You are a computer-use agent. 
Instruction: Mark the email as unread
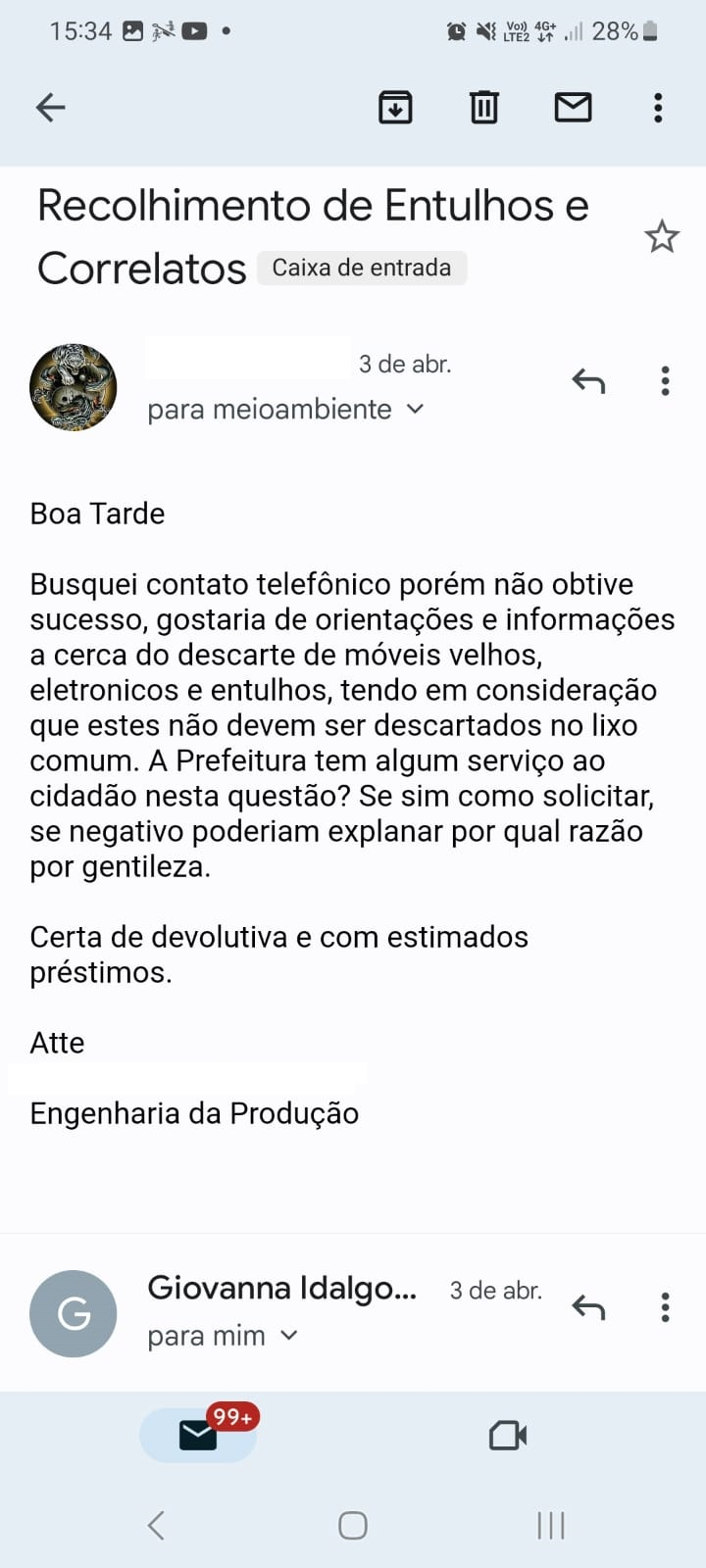573,107
